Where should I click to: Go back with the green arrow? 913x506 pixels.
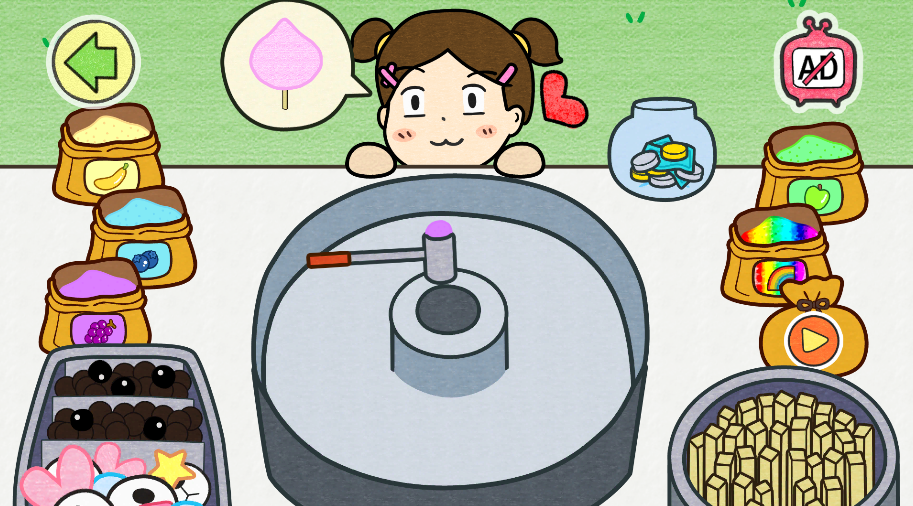click(x=92, y=62)
